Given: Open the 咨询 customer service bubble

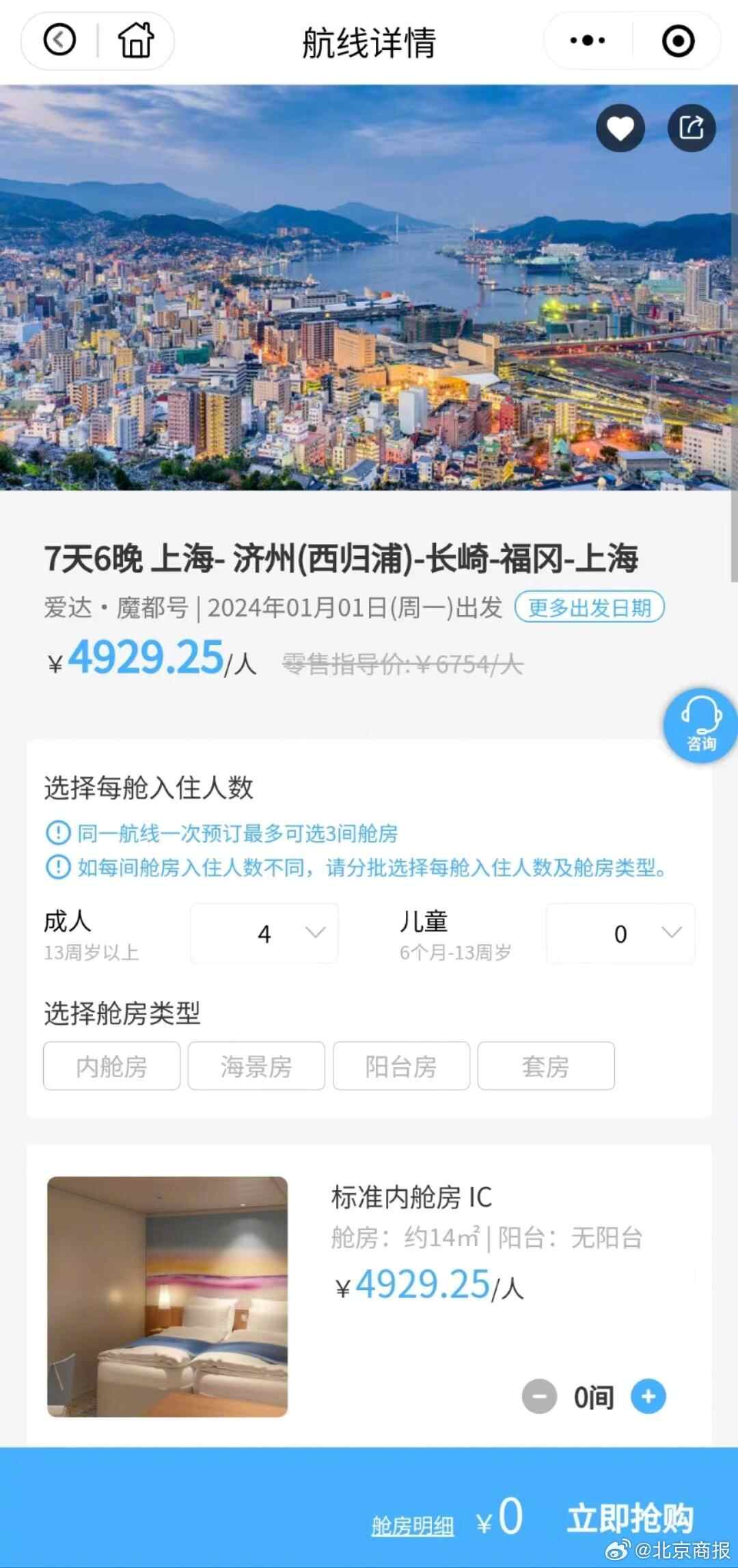Looking at the screenshot, I should point(701,725).
